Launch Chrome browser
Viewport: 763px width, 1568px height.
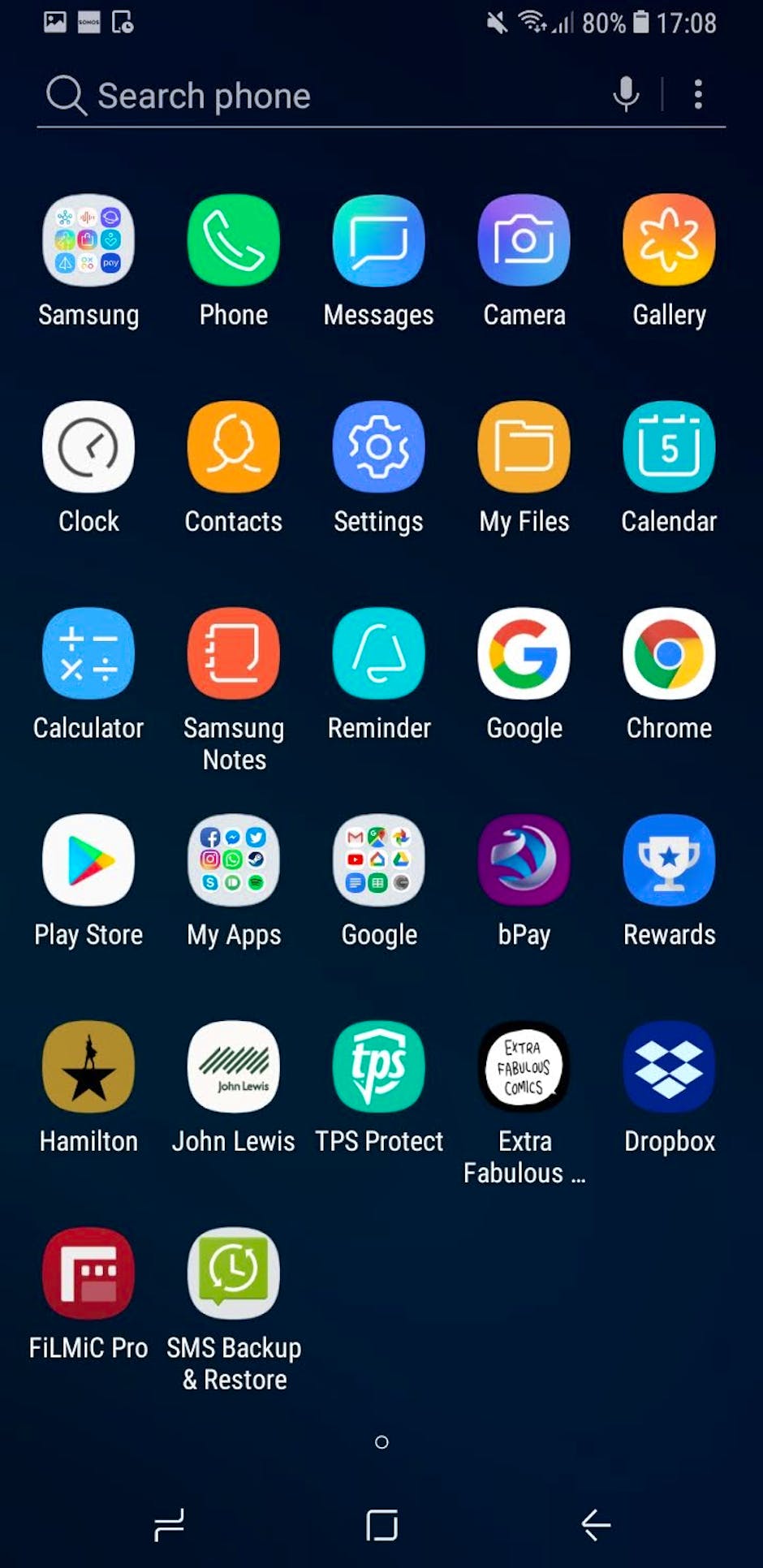click(669, 654)
